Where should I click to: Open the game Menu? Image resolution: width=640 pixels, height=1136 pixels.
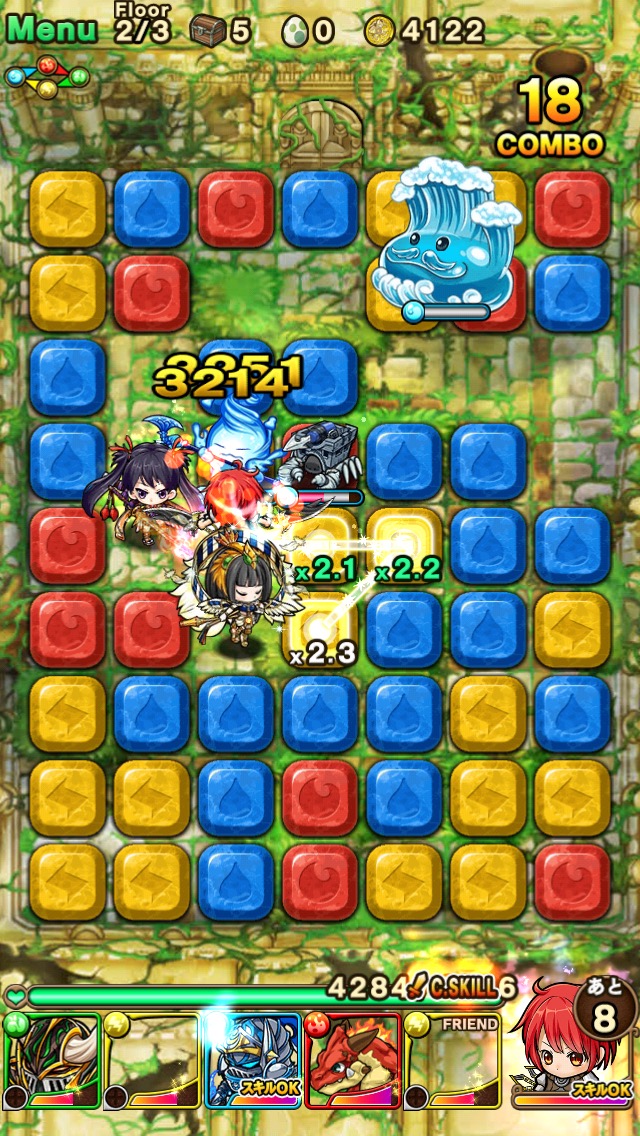(x=52, y=28)
